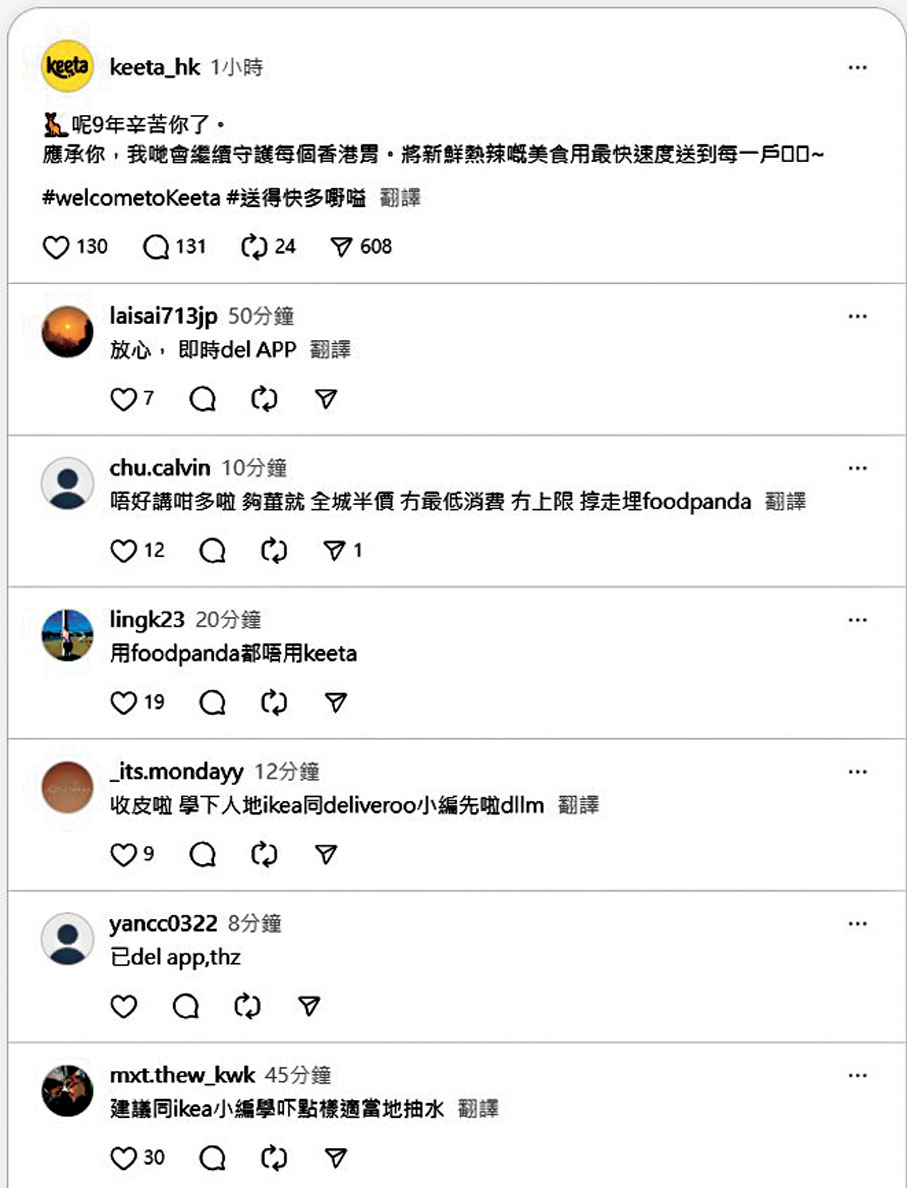Share the keeta_hk post
The height and width of the screenshot is (1188, 907).
coord(342,247)
